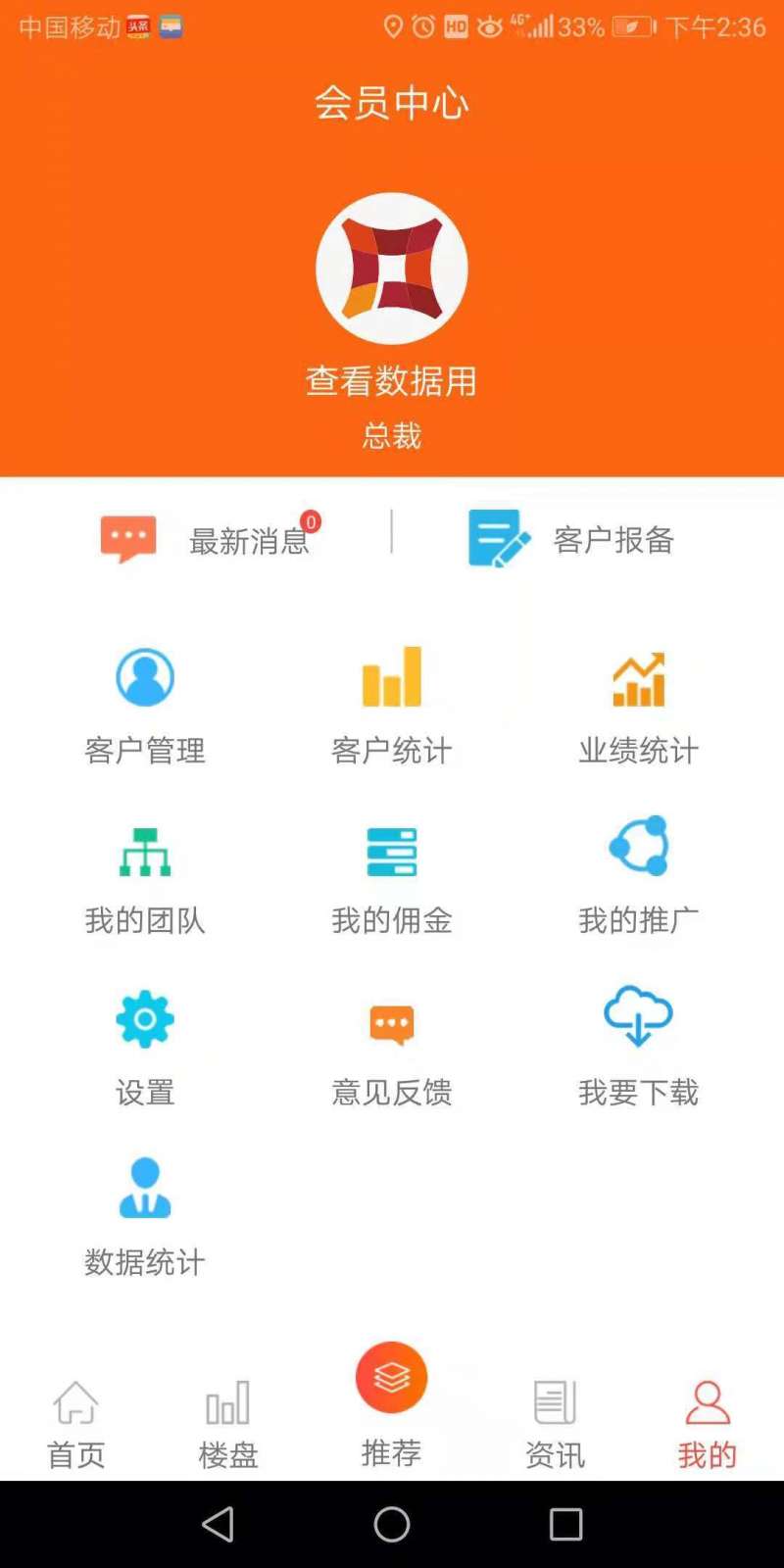Check 我的佣金 my commission
The height and width of the screenshot is (1568, 784).
click(392, 877)
